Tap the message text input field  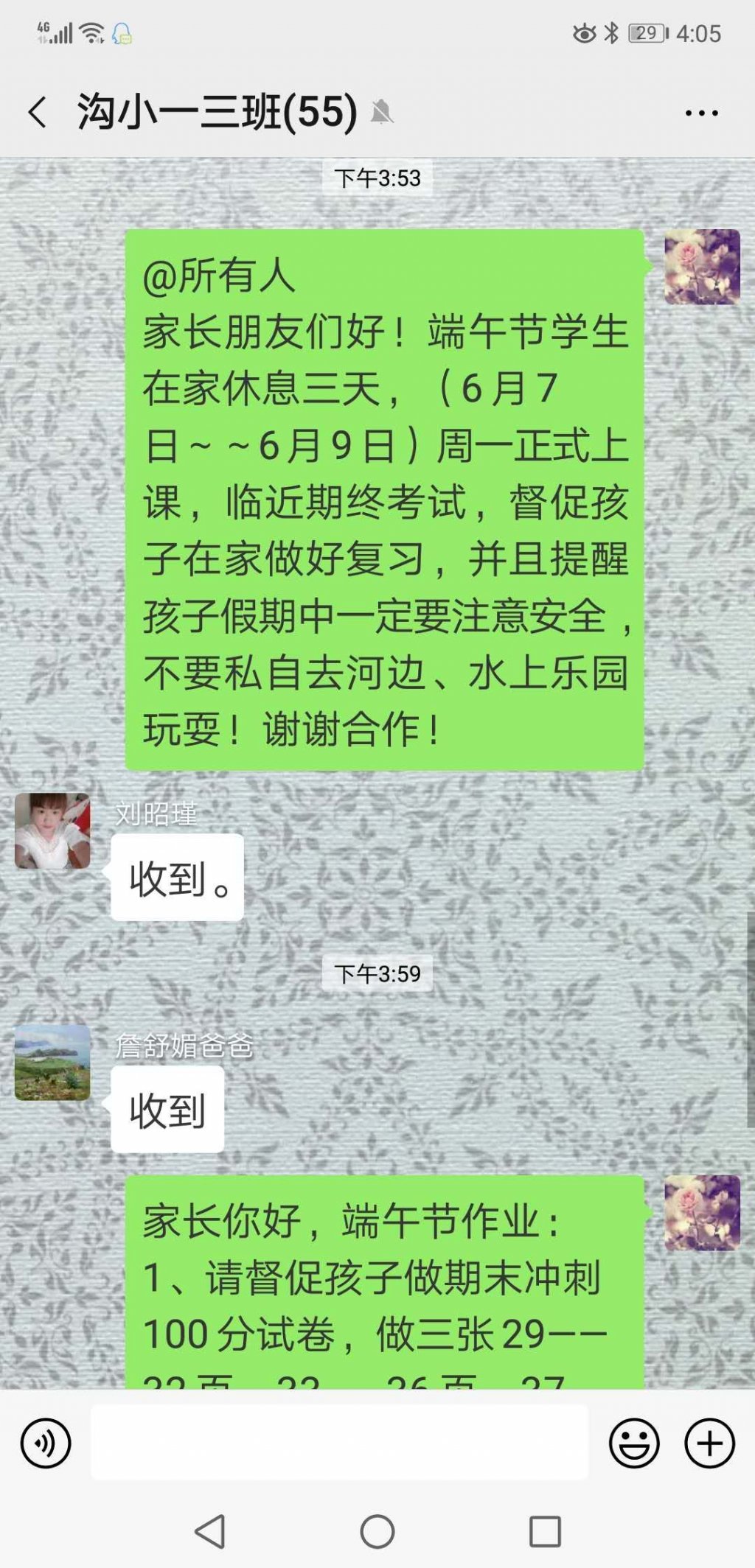point(339,1442)
